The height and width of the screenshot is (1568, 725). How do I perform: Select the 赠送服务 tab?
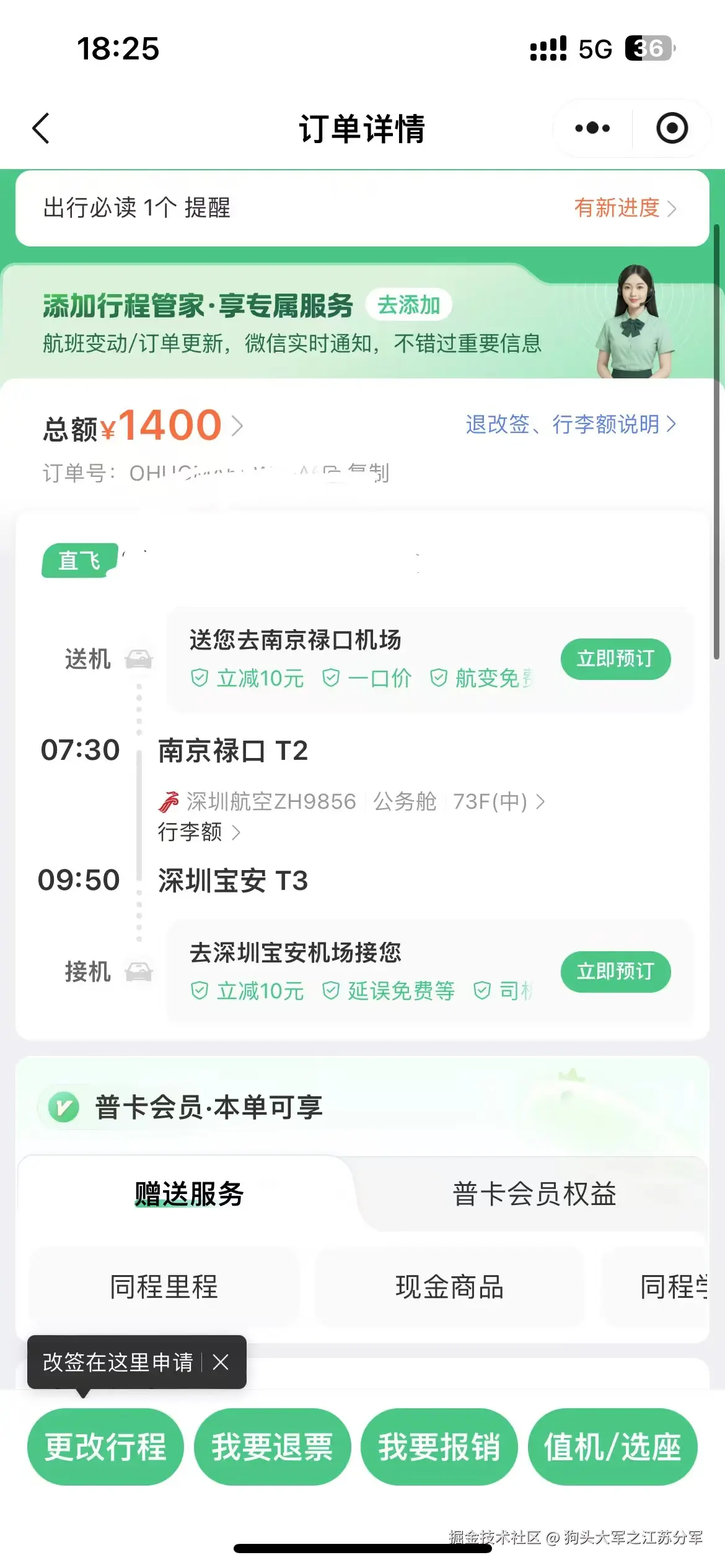click(x=189, y=1195)
